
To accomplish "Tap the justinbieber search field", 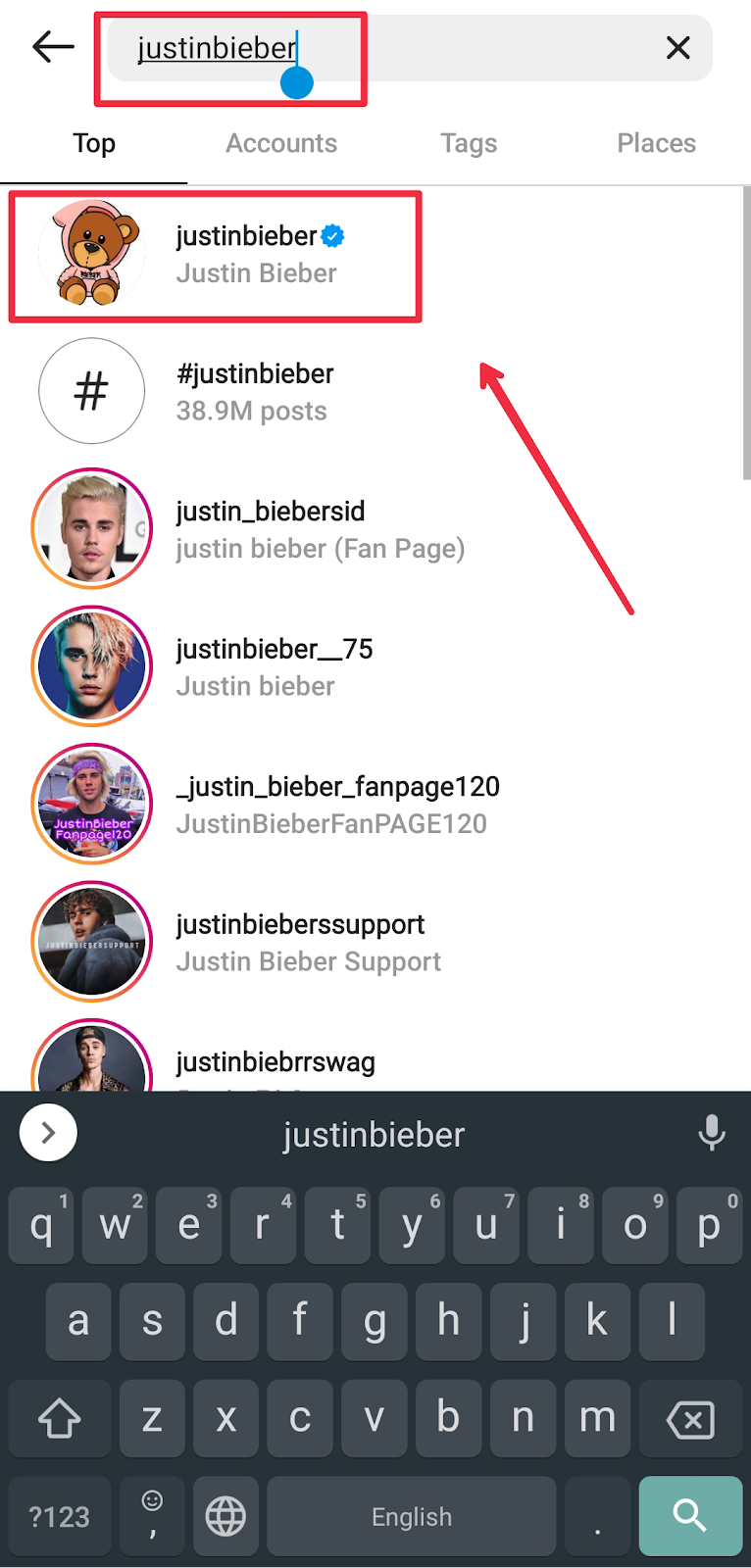I will click(392, 48).
